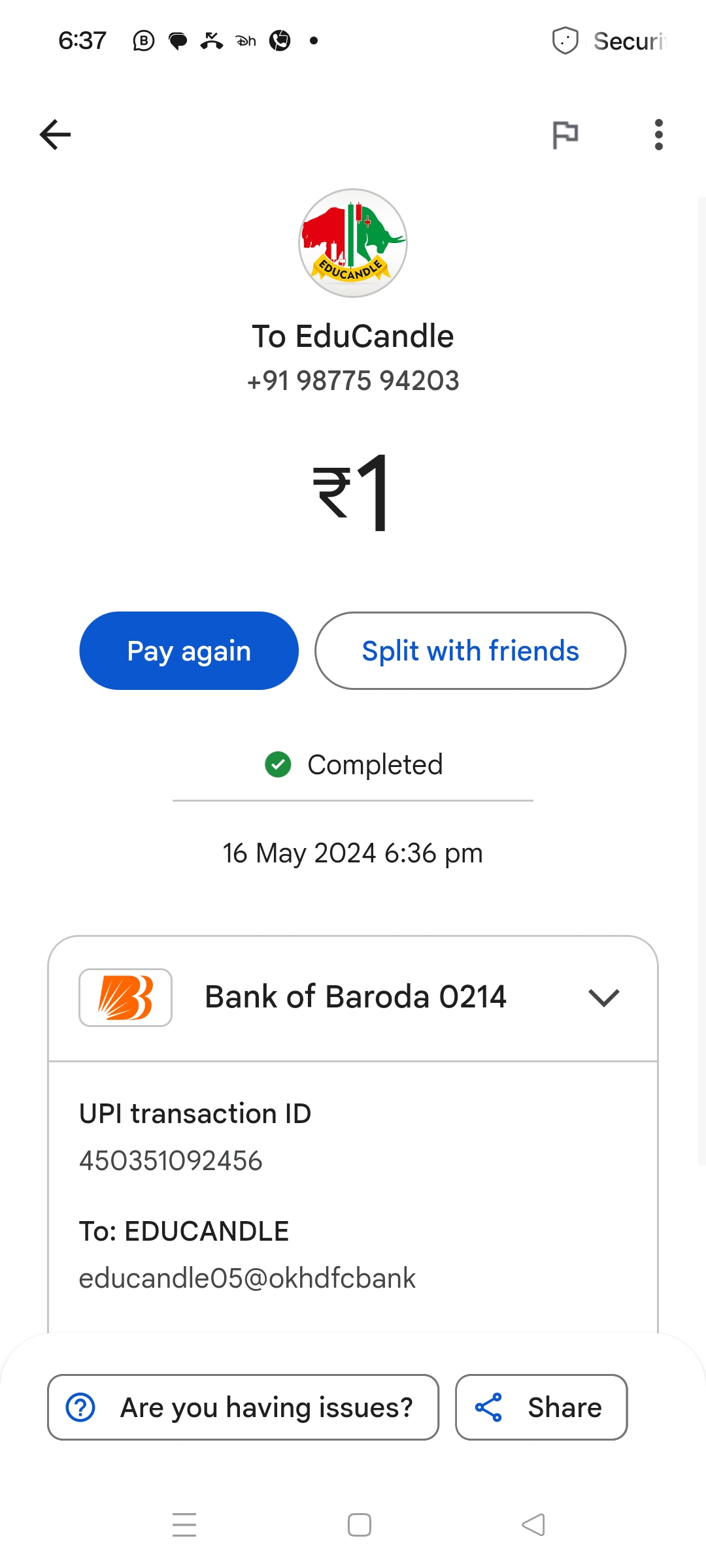Tap the Pay again button
Viewport: 706px width, 1568px height.
pos(189,651)
